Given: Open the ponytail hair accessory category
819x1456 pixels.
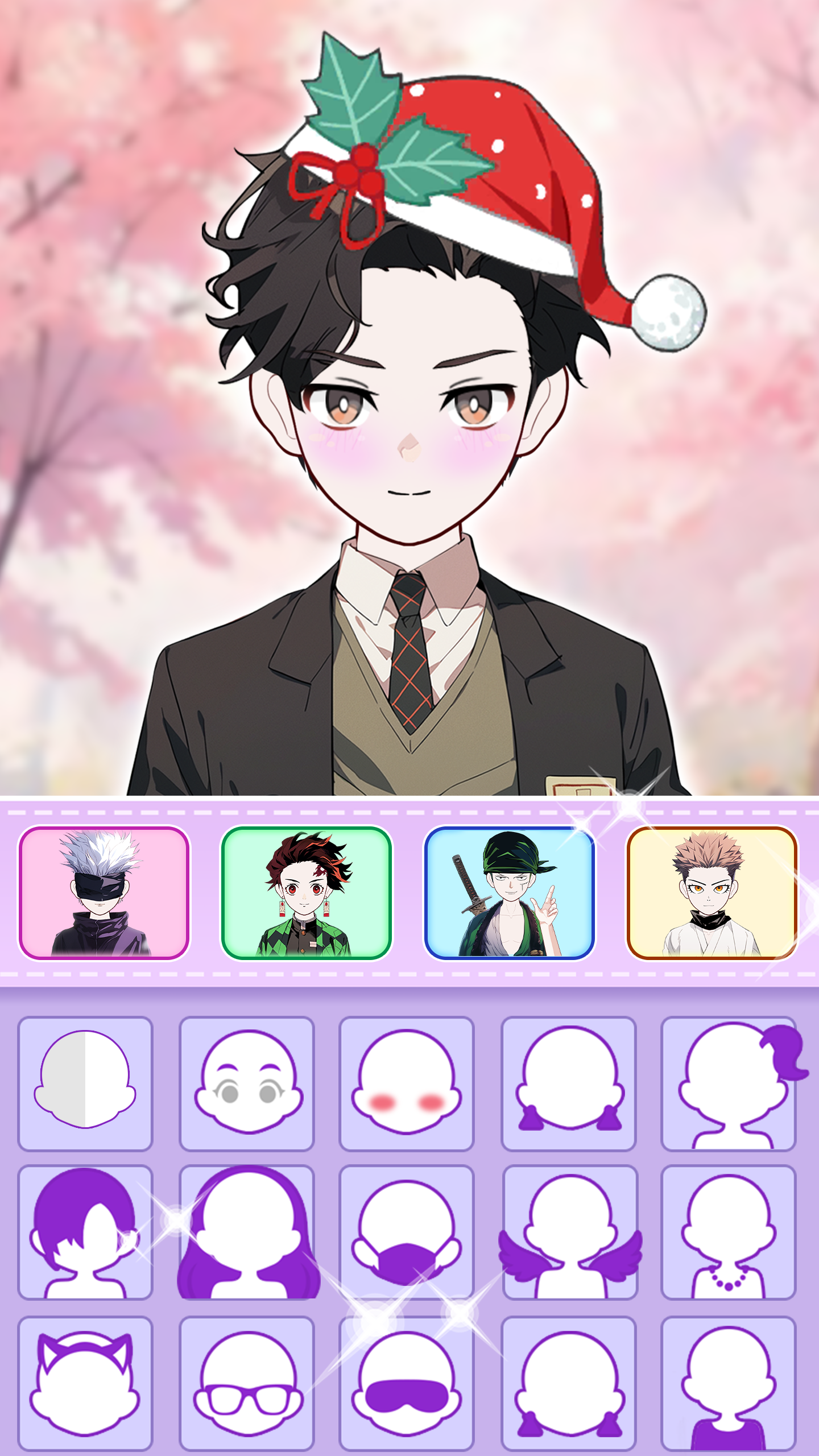Looking at the screenshot, I should point(729,1083).
